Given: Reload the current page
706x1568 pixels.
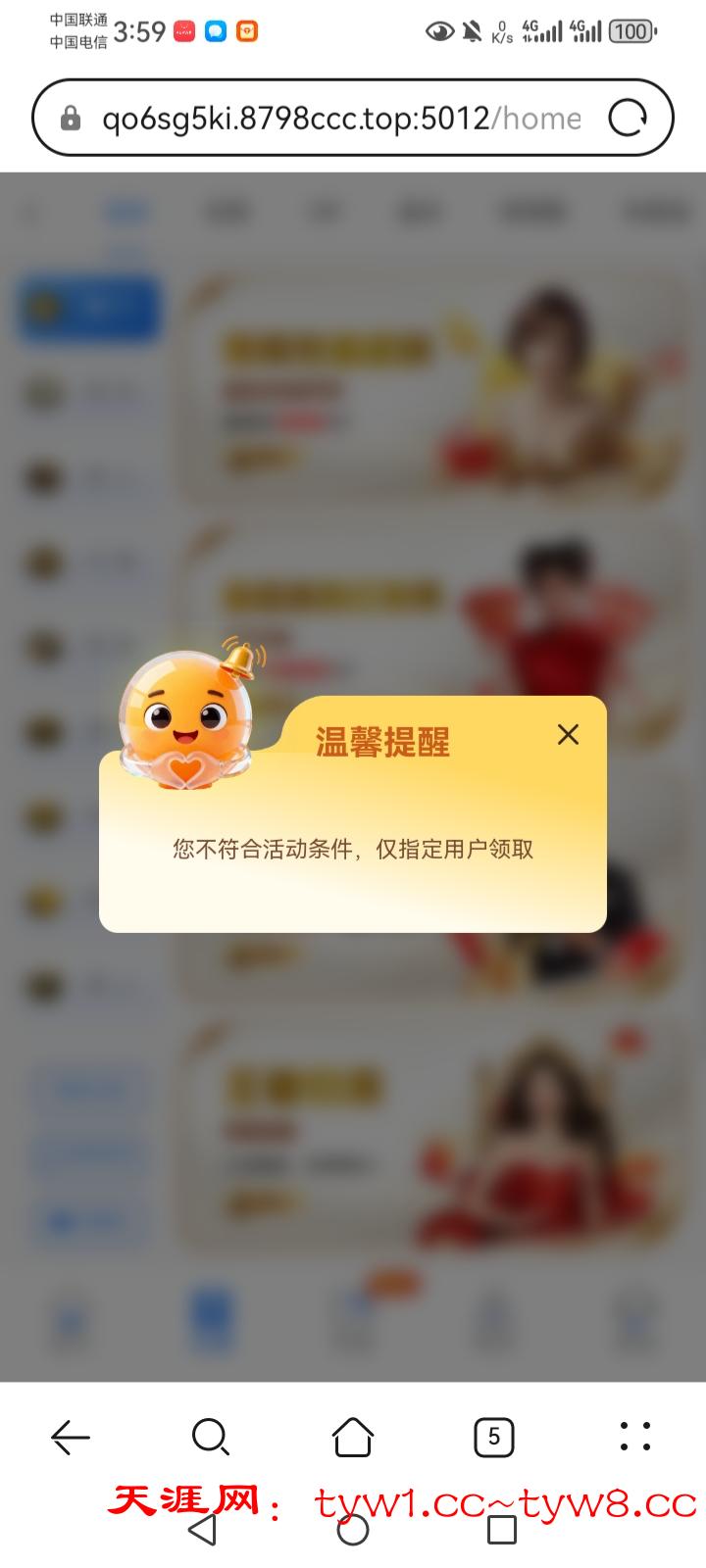Looking at the screenshot, I should click(628, 119).
